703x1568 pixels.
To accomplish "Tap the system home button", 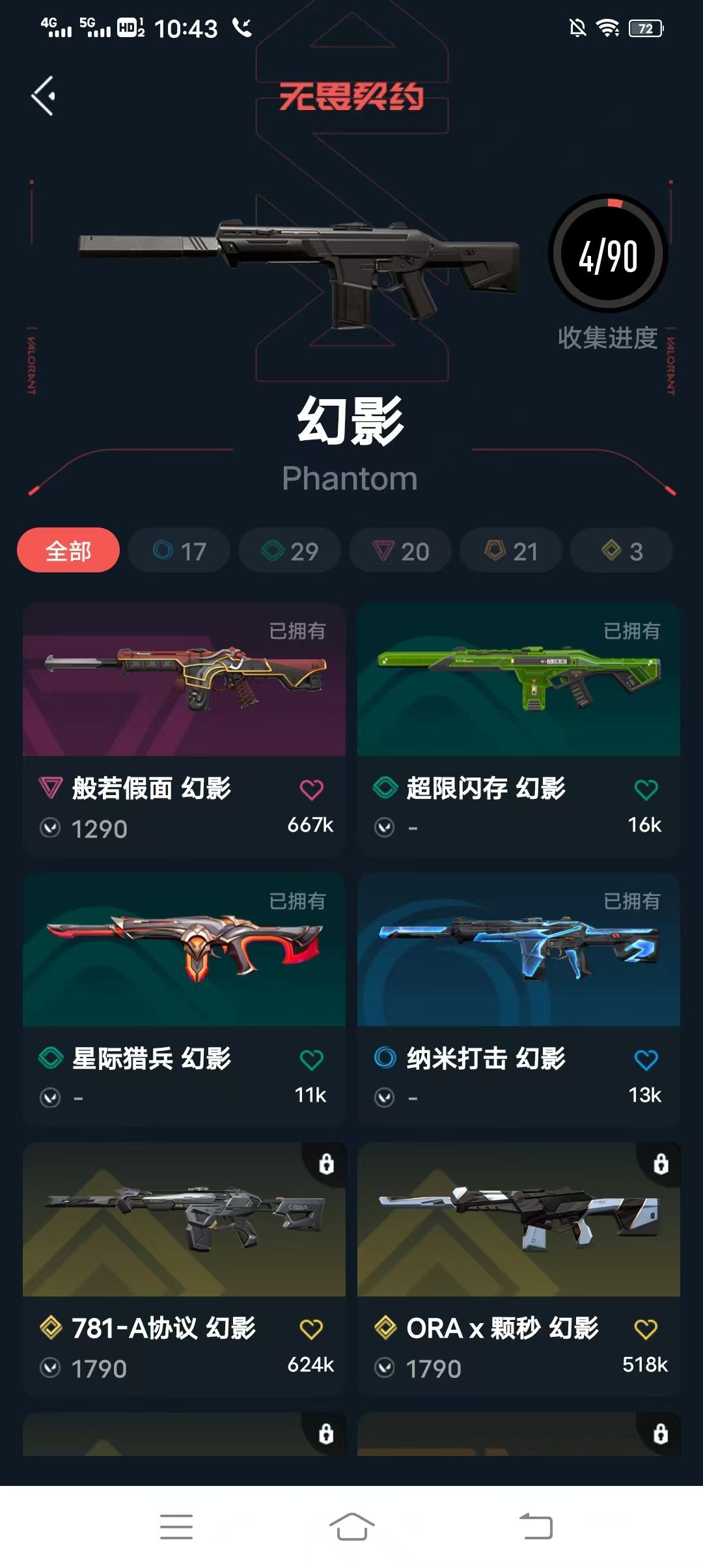I will pos(351,1526).
